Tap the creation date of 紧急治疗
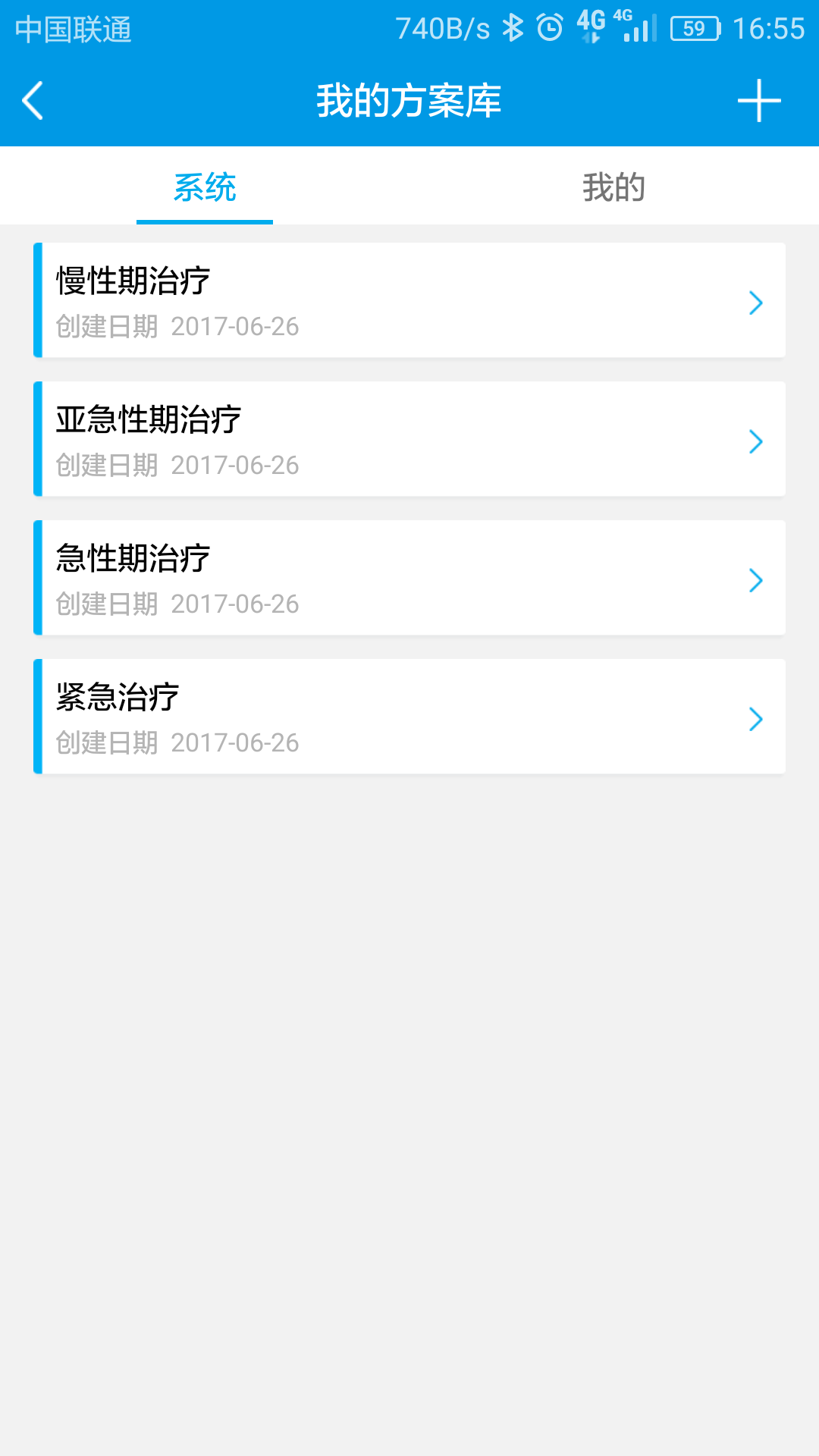 [176, 742]
